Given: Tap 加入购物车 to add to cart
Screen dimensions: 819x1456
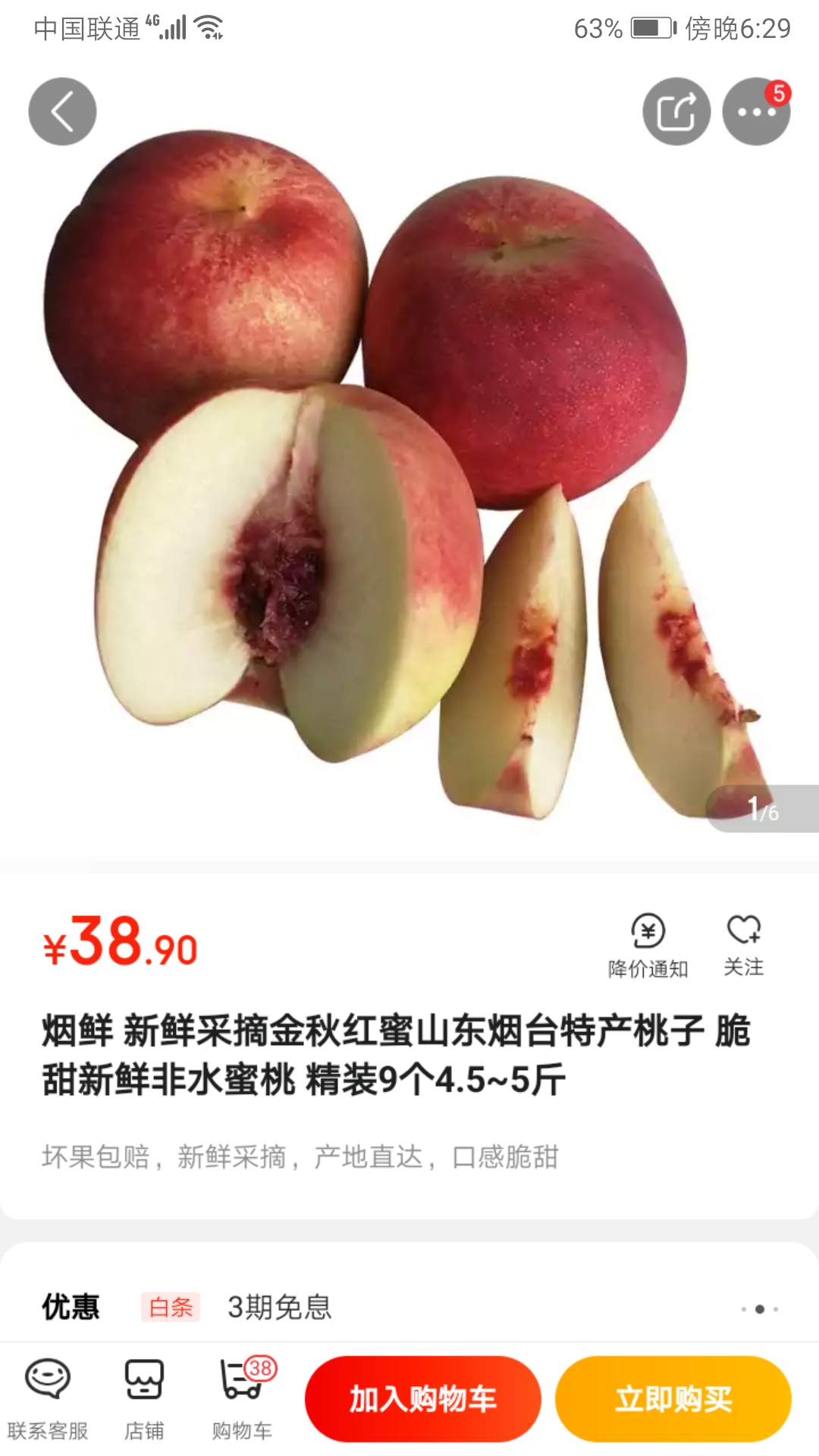Looking at the screenshot, I should (422, 1399).
